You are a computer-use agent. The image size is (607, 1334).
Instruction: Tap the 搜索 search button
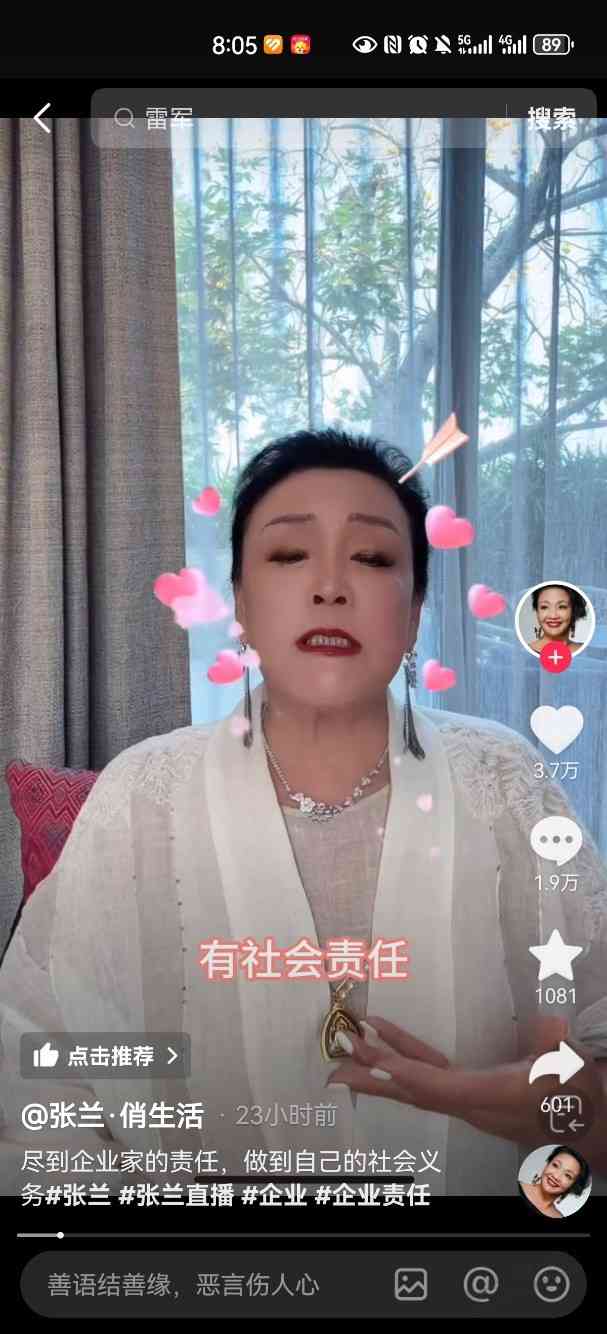click(552, 118)
